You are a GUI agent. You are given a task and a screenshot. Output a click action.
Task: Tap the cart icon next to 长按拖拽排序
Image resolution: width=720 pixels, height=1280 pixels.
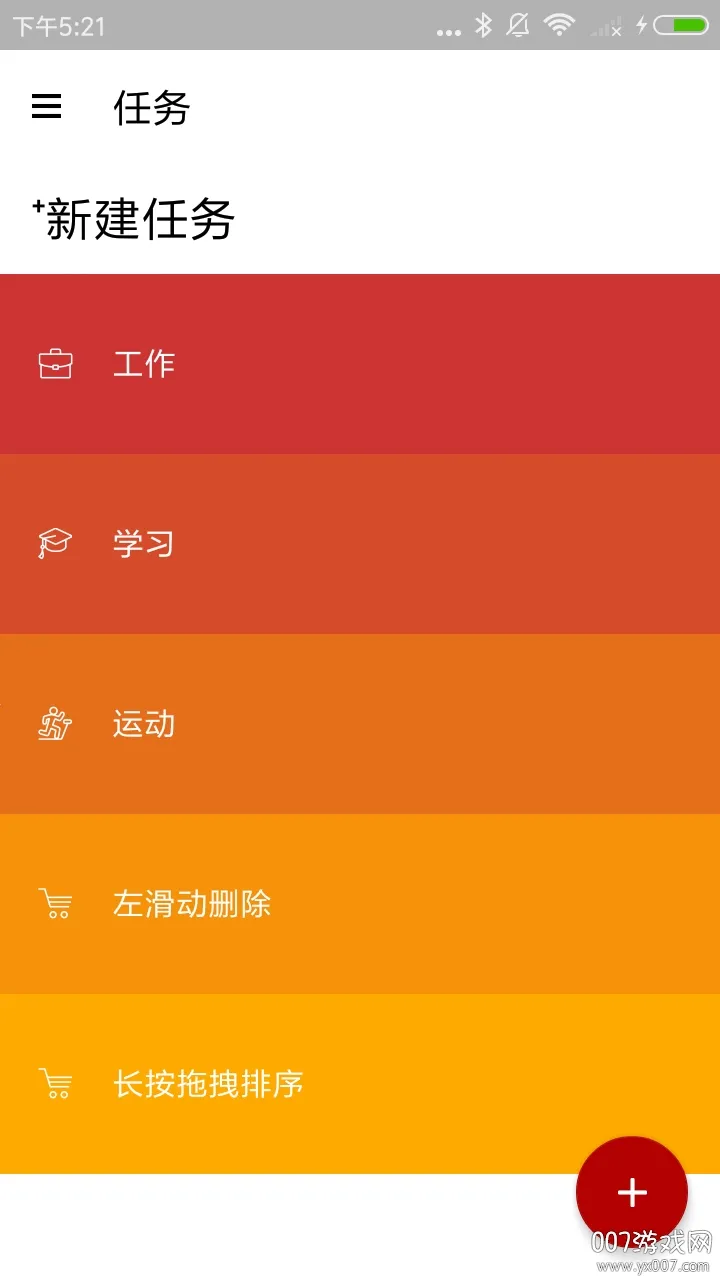[55, 1083]
